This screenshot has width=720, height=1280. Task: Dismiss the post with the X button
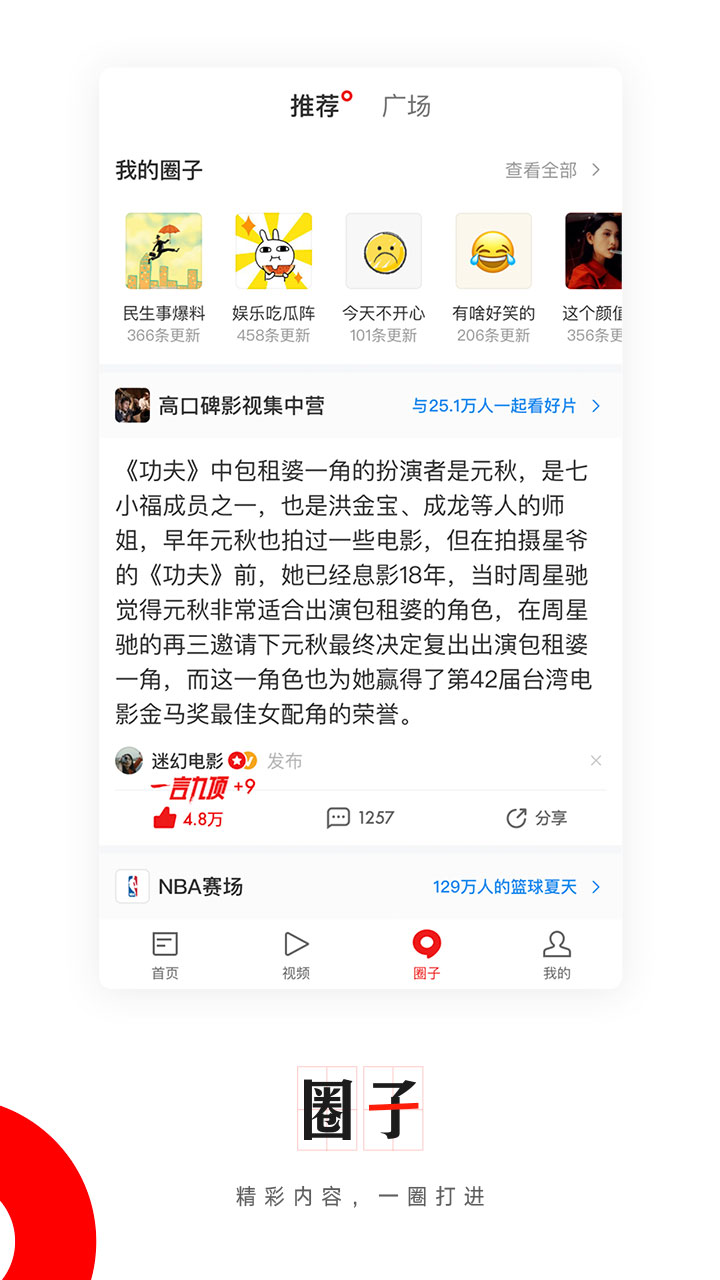click(x=597, y=761)
